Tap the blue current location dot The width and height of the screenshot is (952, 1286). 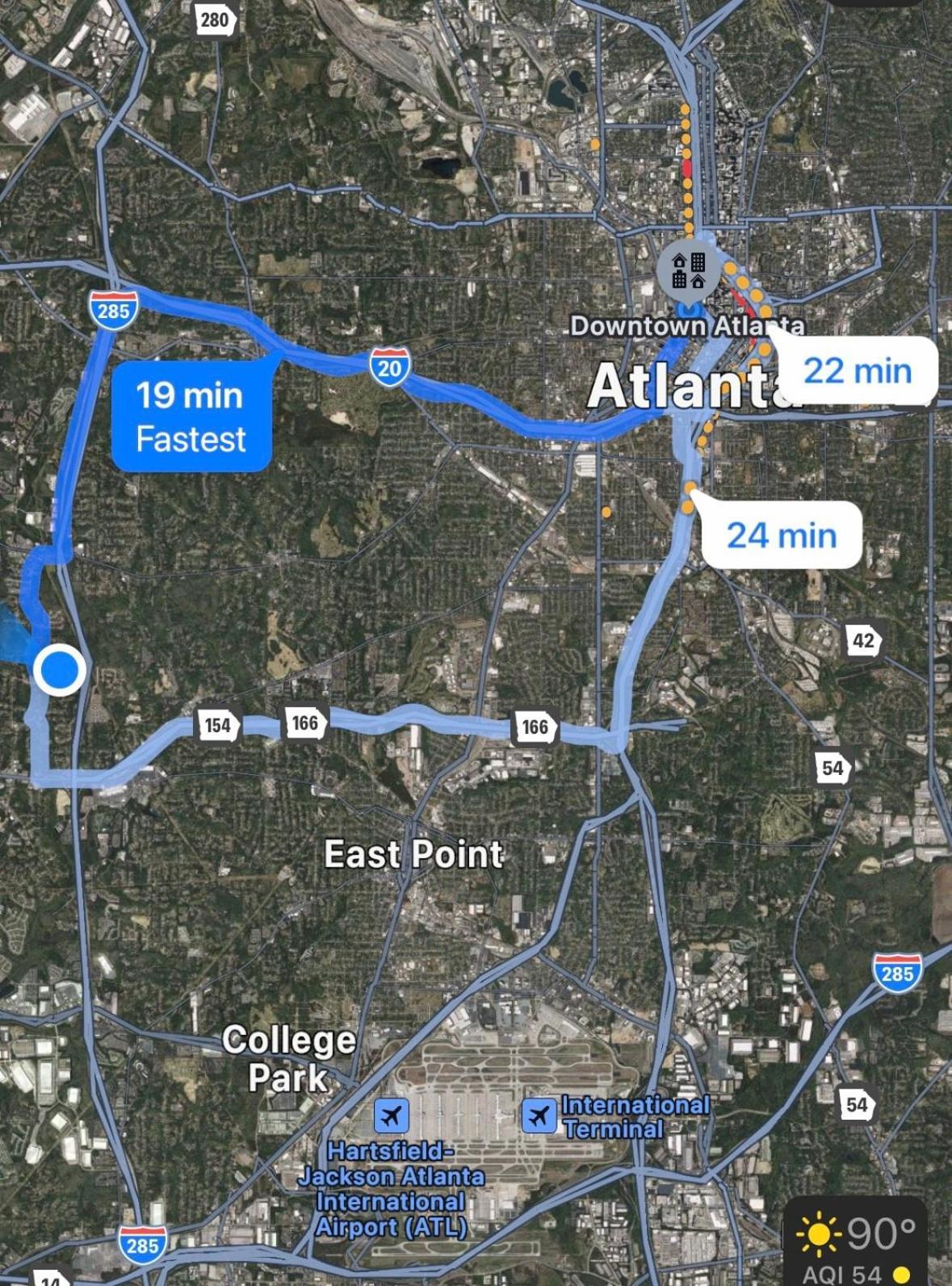pos(60,669)
